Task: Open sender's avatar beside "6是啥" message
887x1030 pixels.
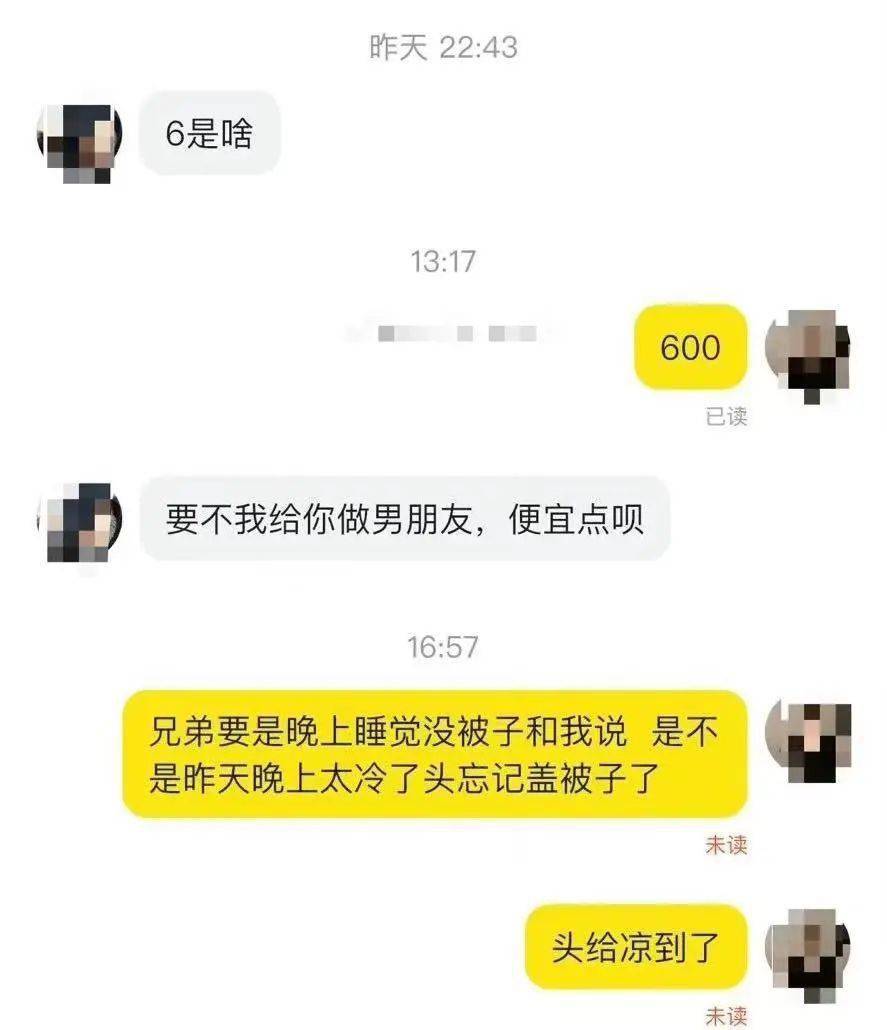Action: tap(80, 137)
